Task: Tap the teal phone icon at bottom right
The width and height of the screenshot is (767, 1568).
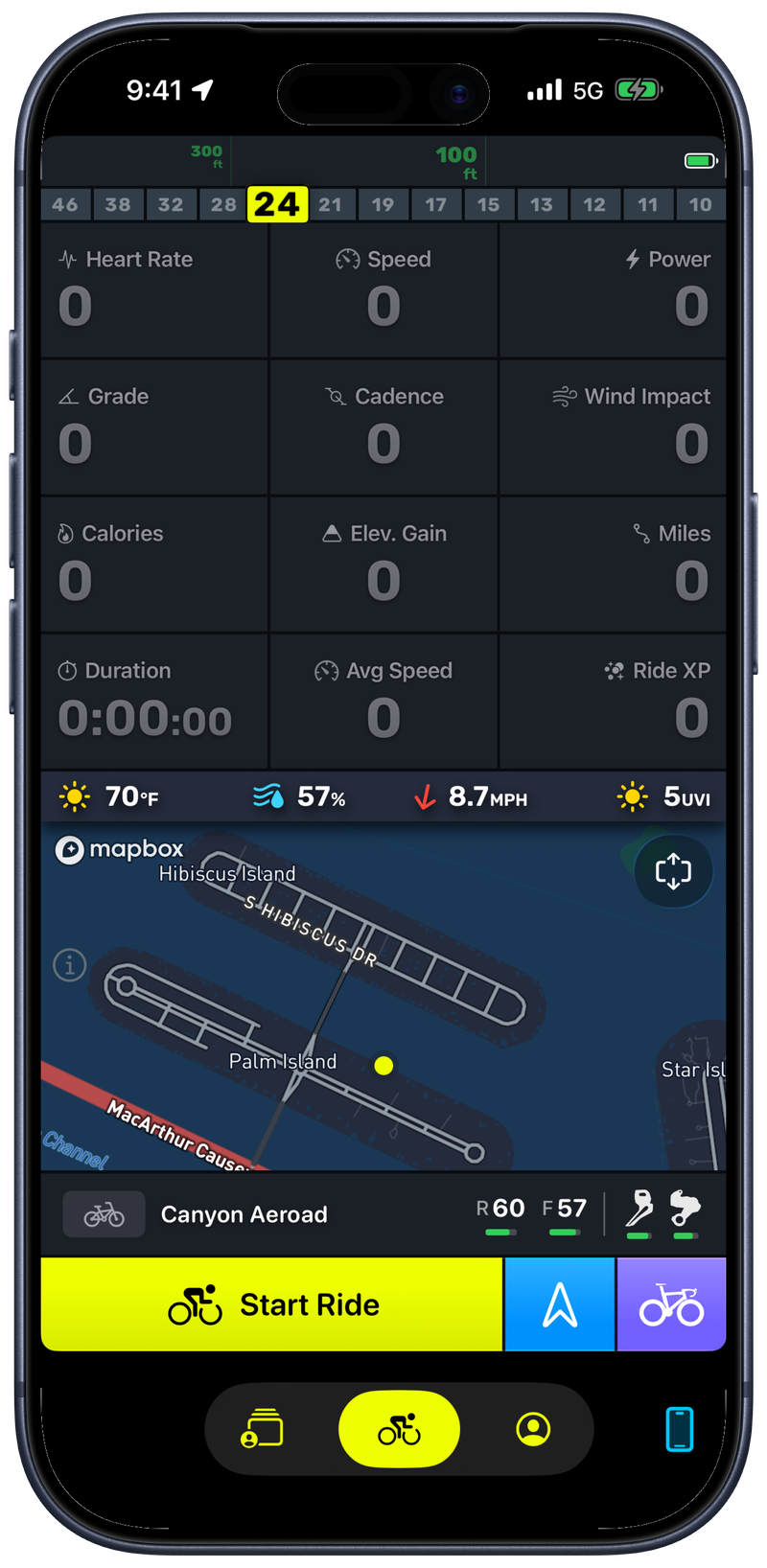Action: pos(681,1428)
